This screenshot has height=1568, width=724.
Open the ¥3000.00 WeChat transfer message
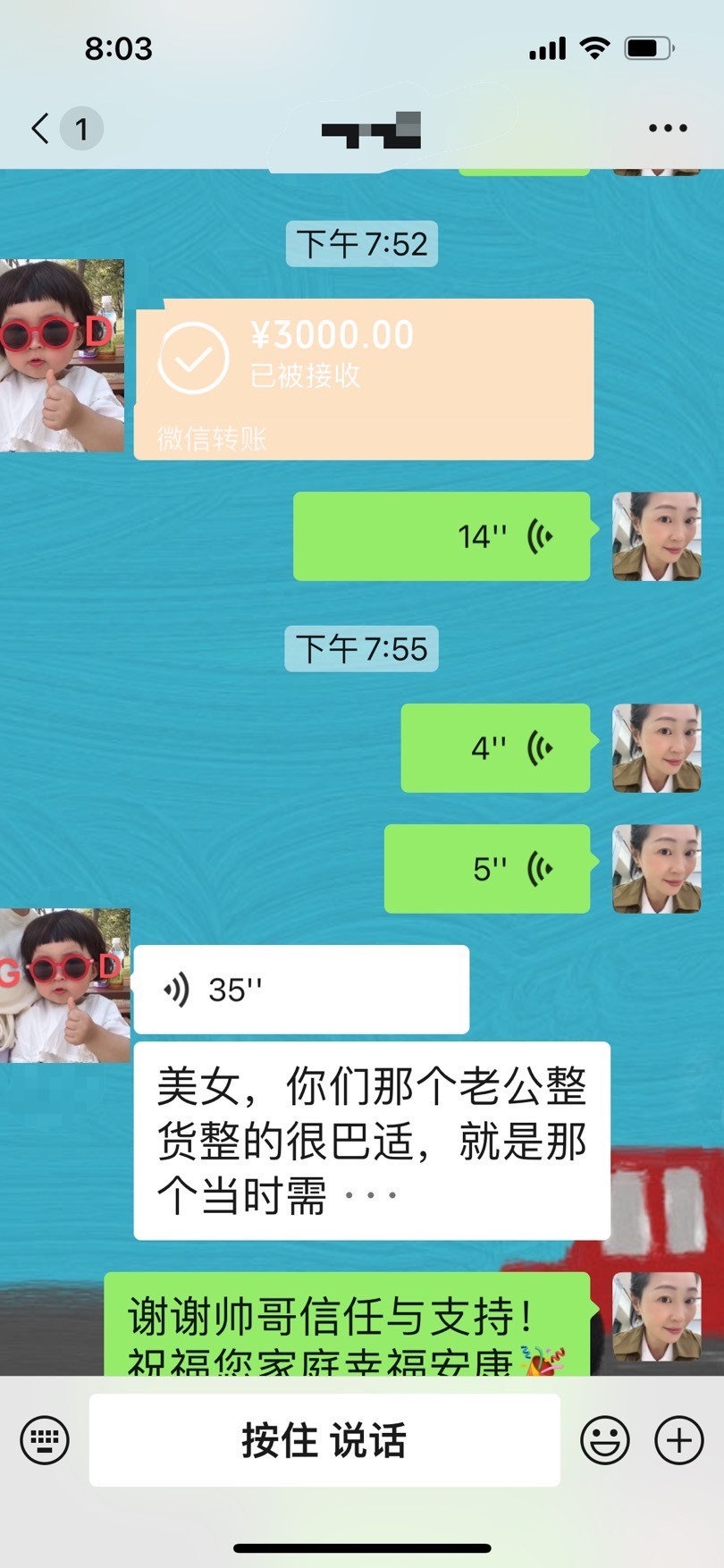click(x=364, y=380)
